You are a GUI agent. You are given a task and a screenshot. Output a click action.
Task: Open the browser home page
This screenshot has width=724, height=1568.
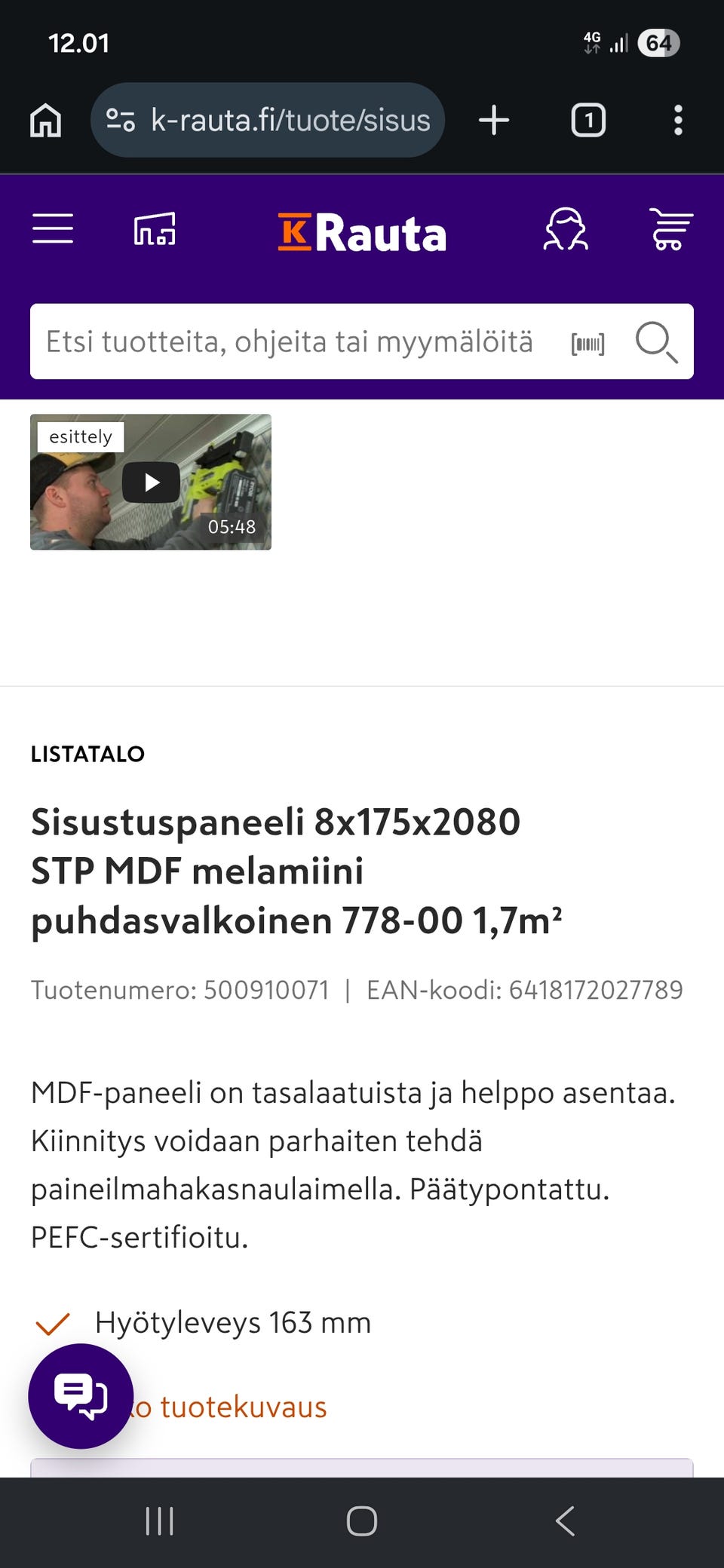tap(45, 120)
